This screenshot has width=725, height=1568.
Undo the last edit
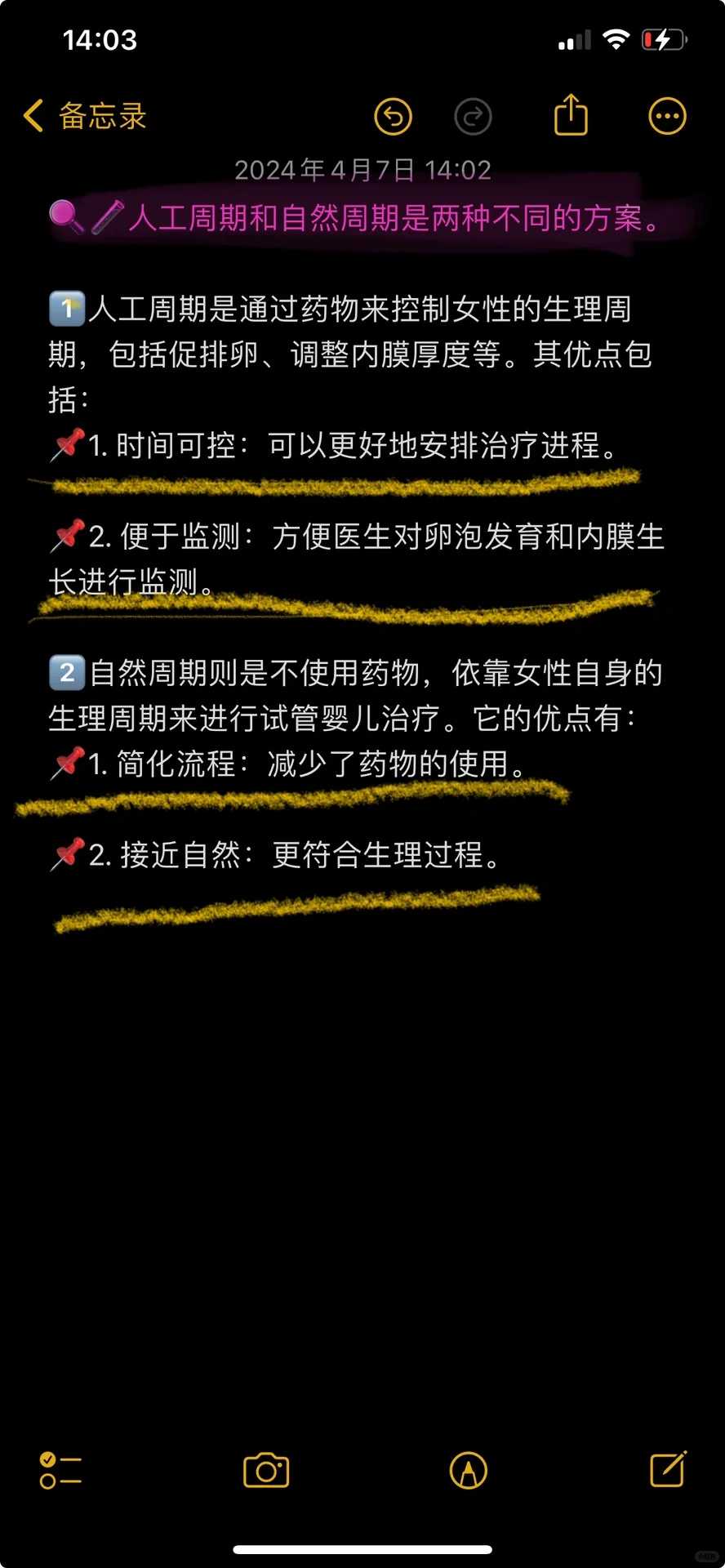[x=393, y=116]
